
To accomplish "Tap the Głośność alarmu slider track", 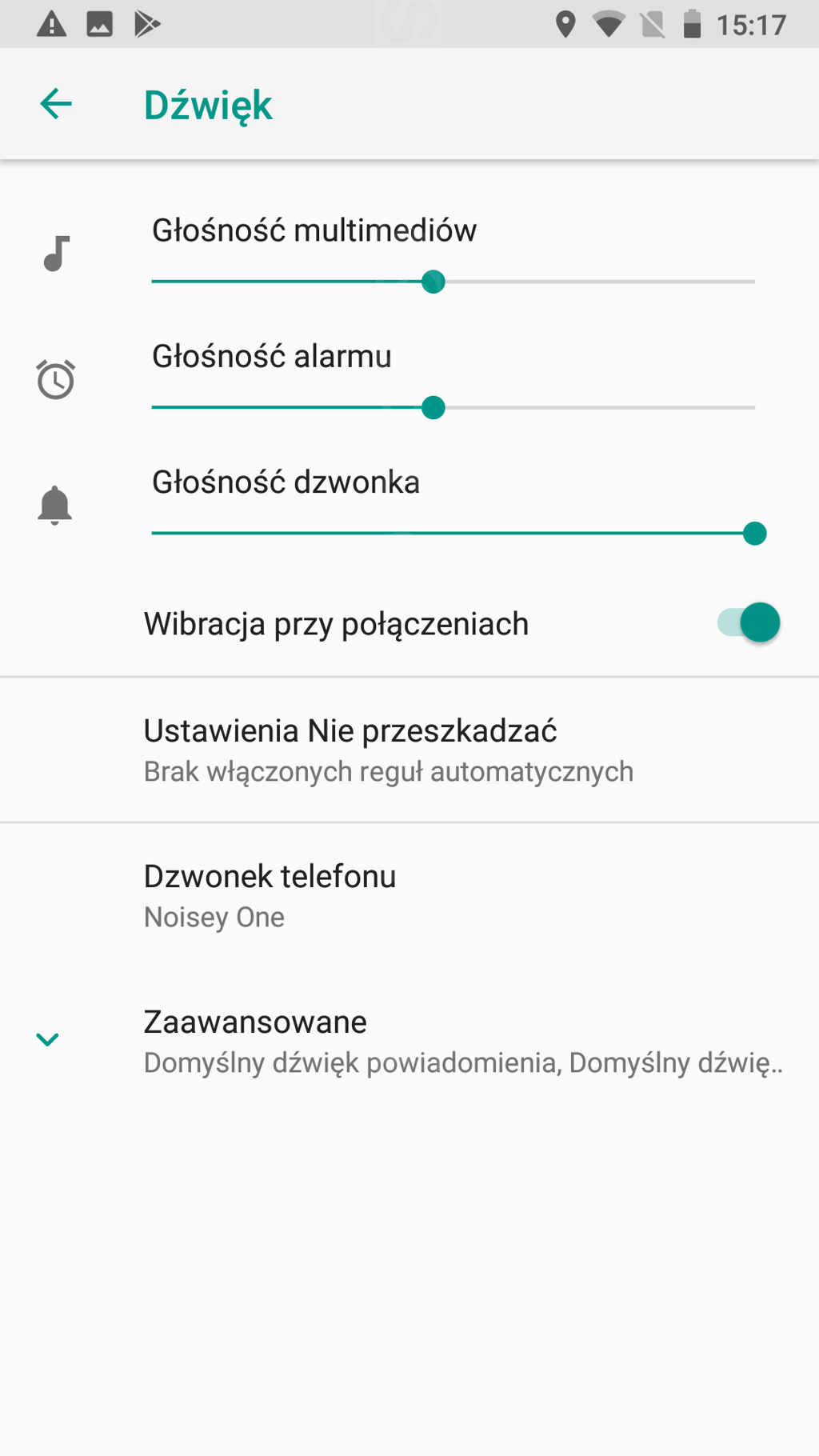I will [453, 407].
